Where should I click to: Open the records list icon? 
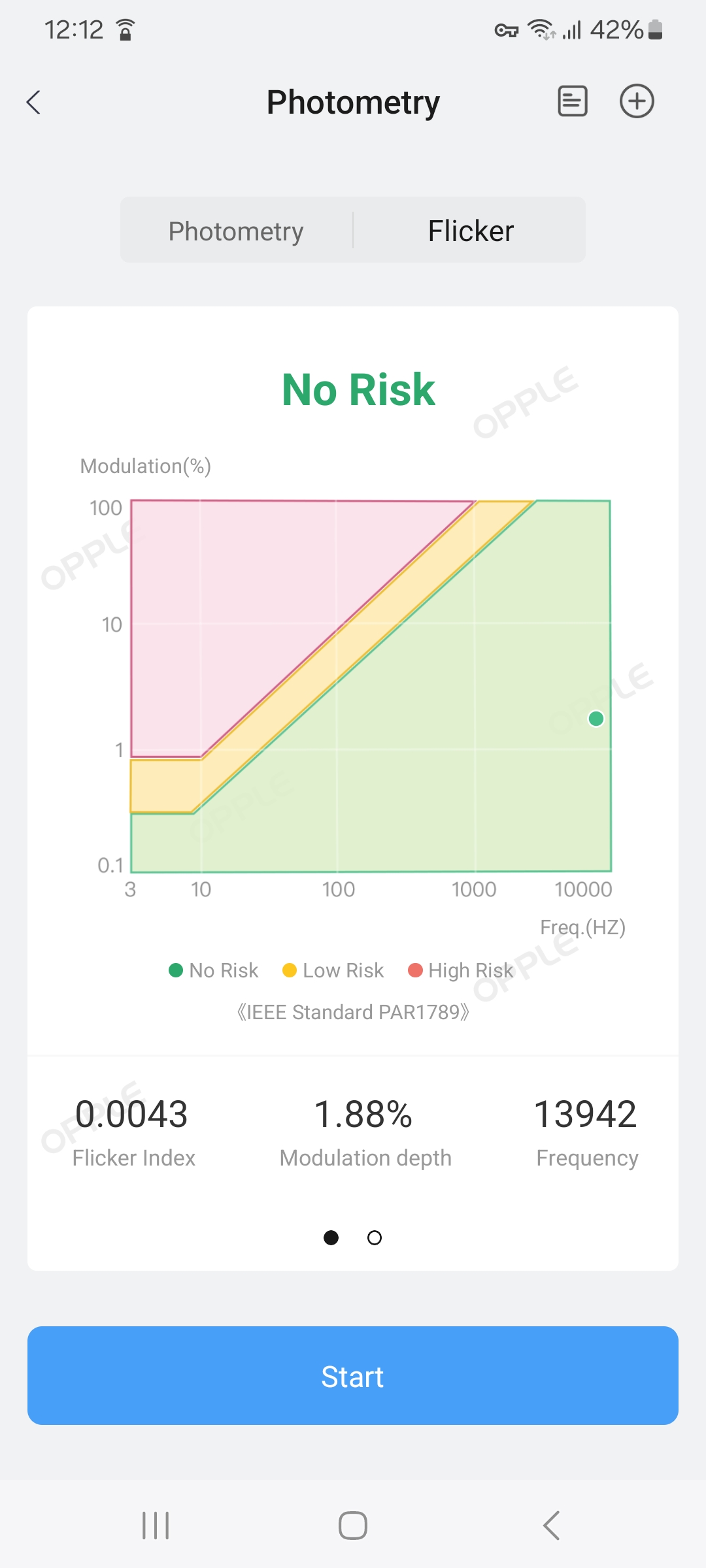(x=572, y=101)
